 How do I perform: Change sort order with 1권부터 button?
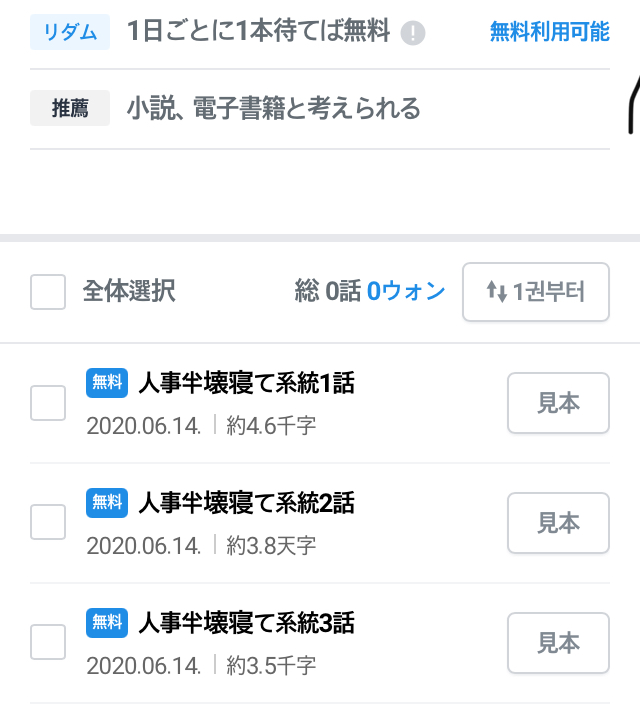click(536, 292)
